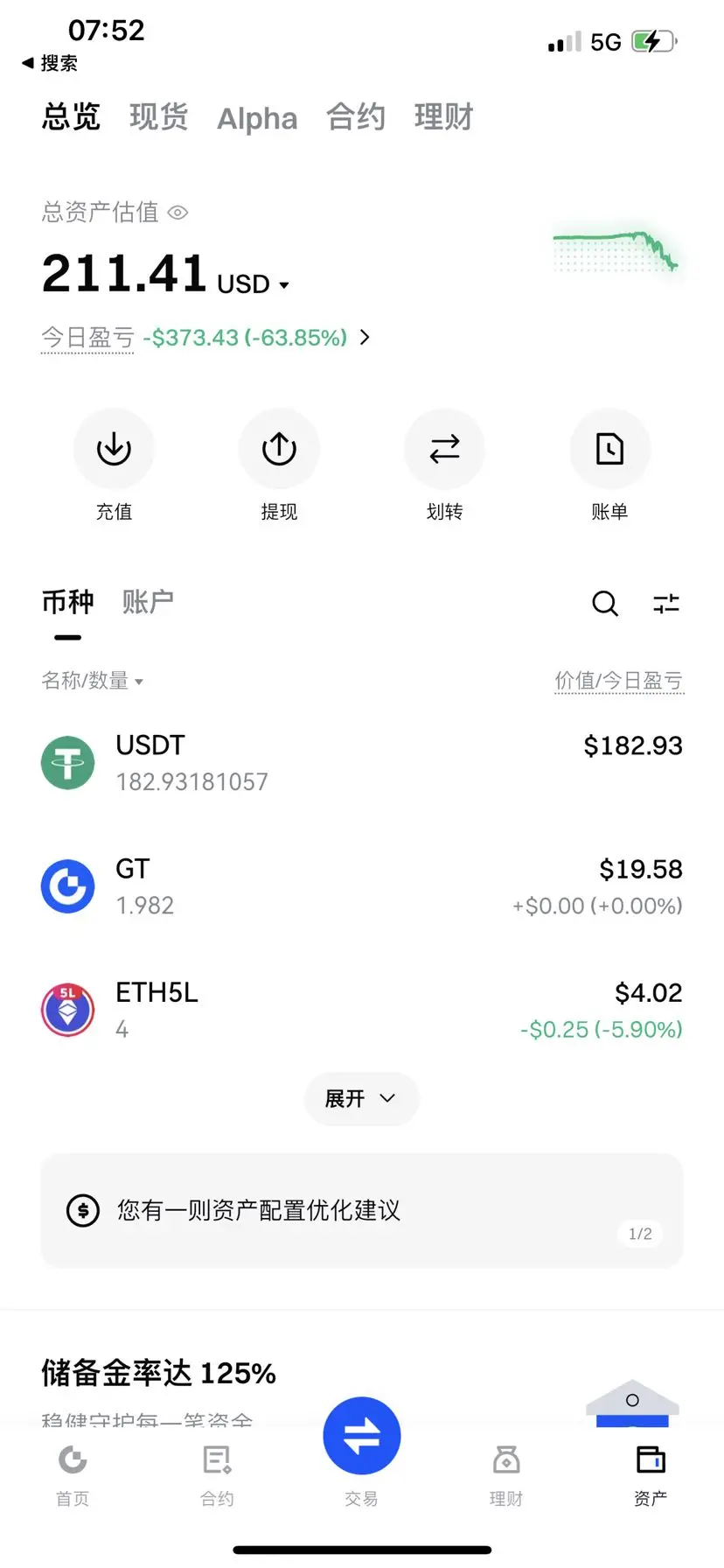Switch to the 合约 top tab
This screenshot has width=724, height=1568.
[x=356, y=117]
